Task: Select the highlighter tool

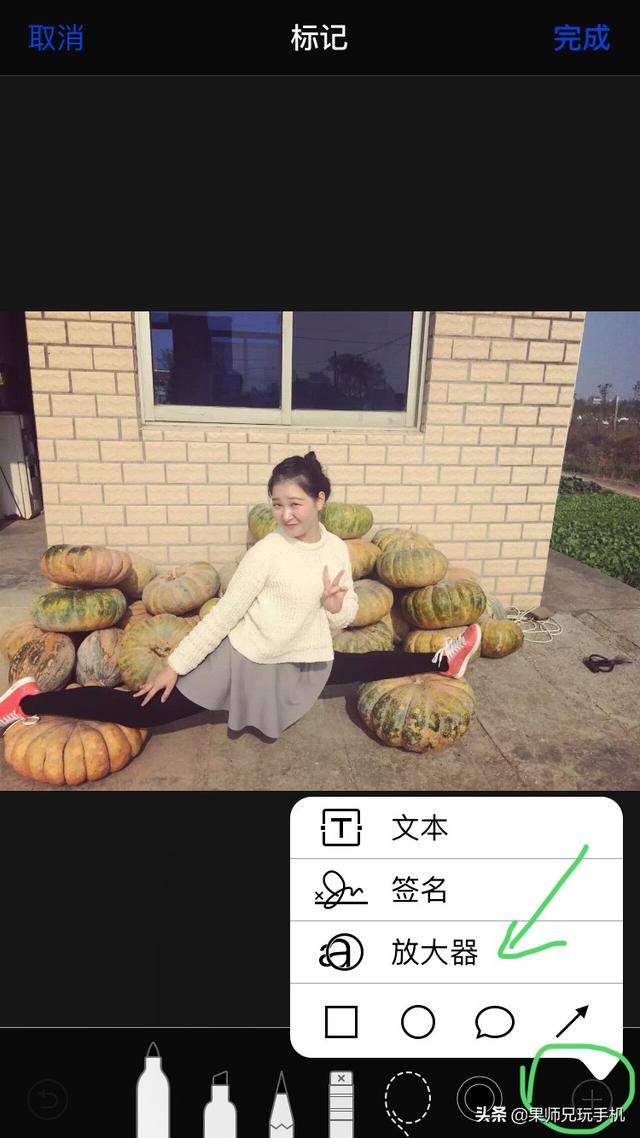Action: click(220, 1102)
